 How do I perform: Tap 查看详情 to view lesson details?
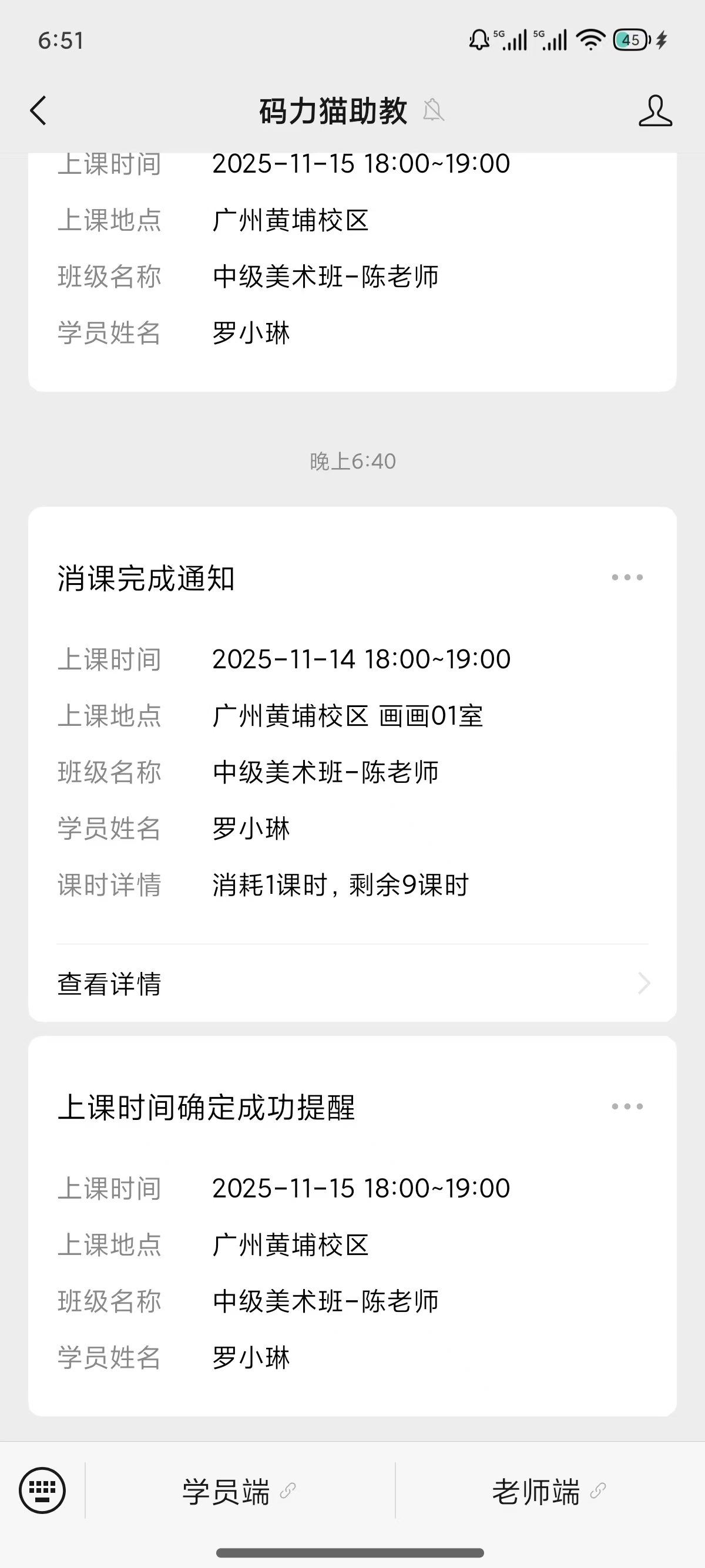(352, 984)
